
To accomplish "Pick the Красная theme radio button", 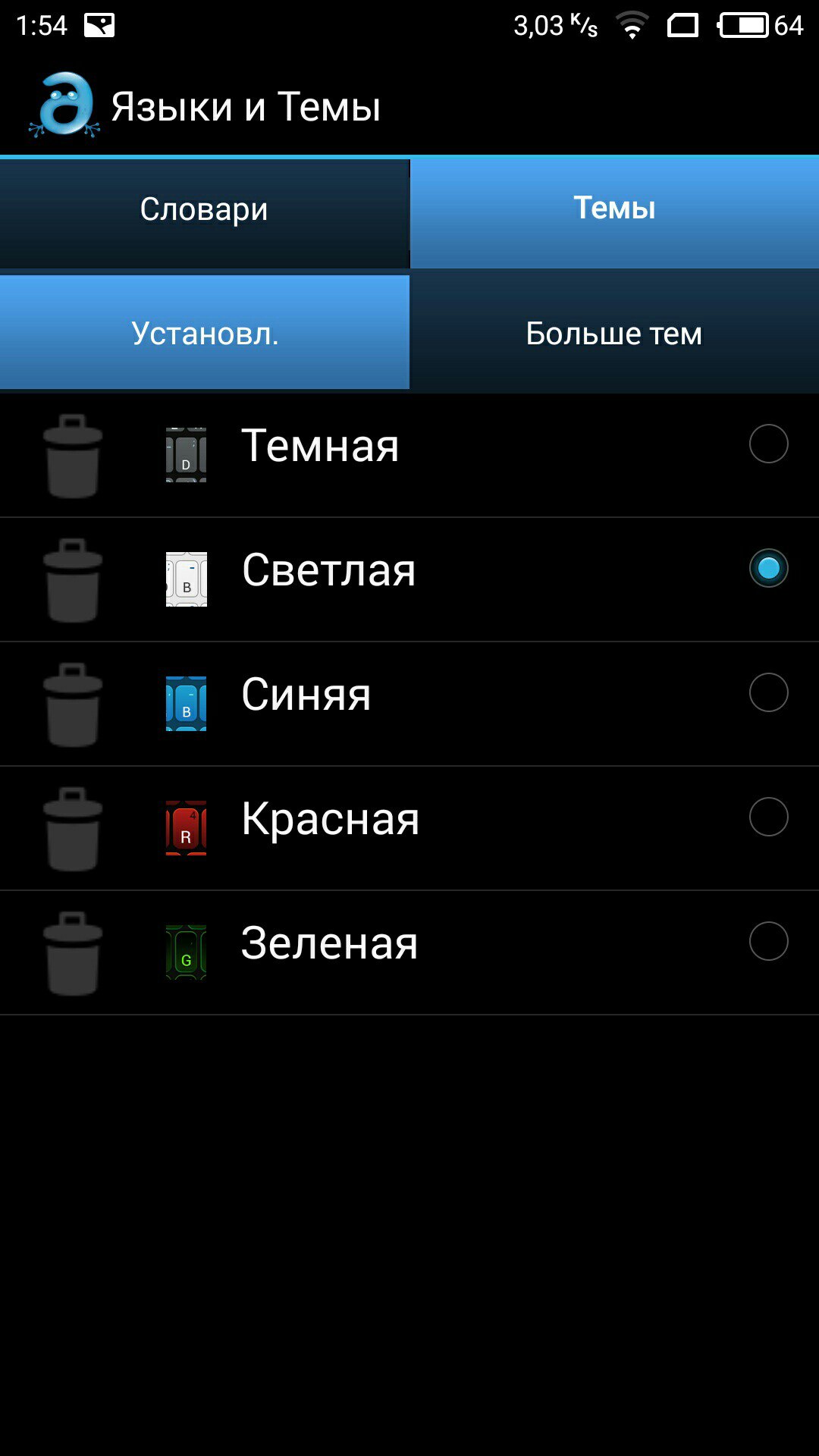I will (x=768, y=817).
